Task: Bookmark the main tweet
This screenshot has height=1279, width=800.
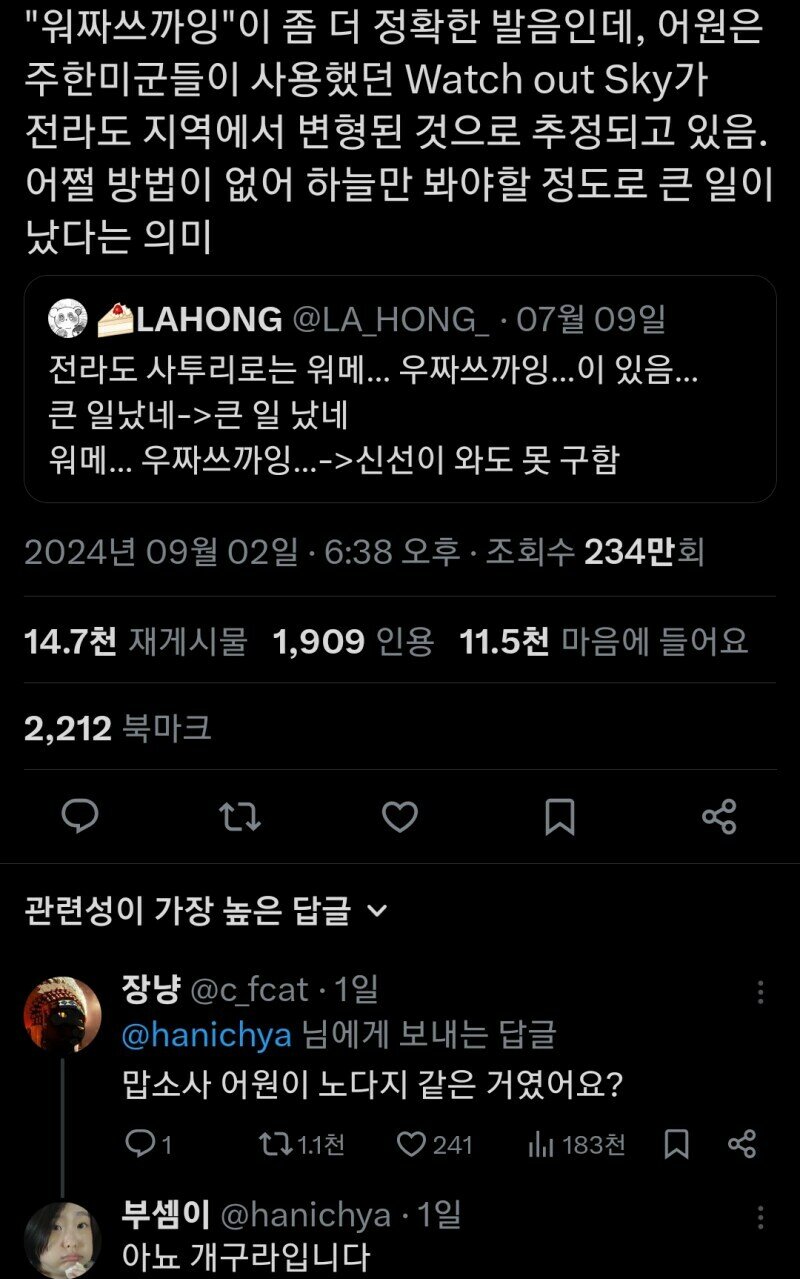Action: click(560, 817)
